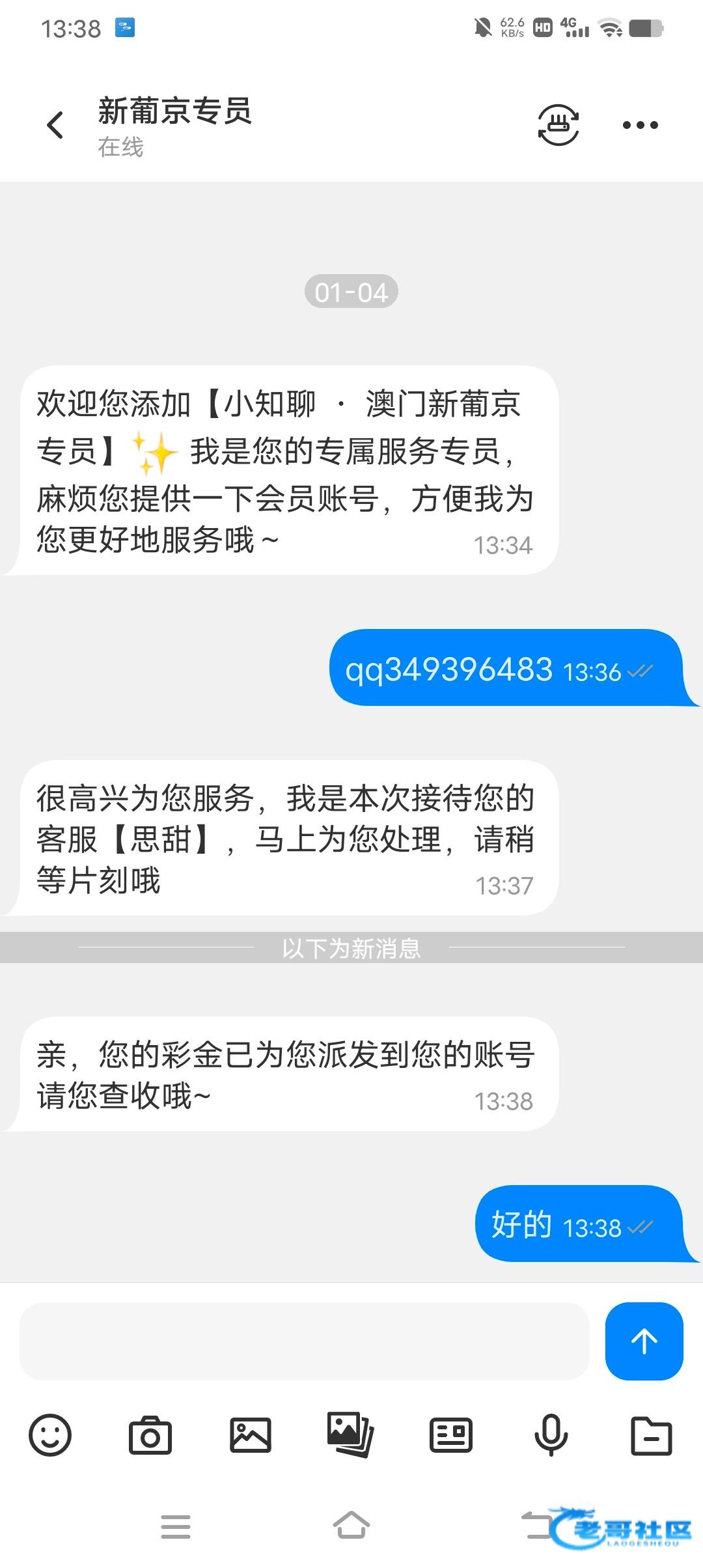Go to the system home screen
This screenshot has height=1568, width=703.
point(351,1526)
